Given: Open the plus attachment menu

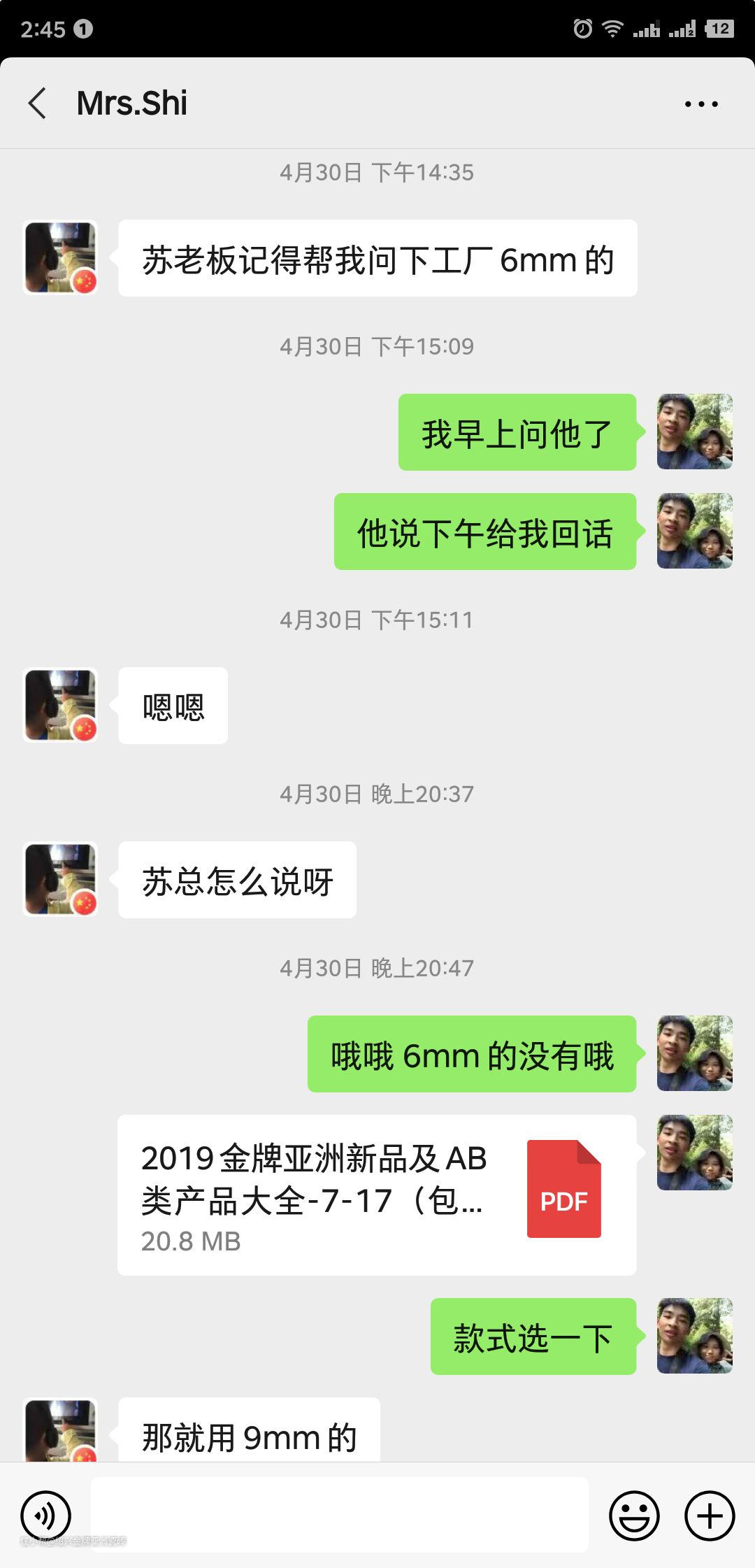Looking at the screenshot, I should pos(710,1516).
